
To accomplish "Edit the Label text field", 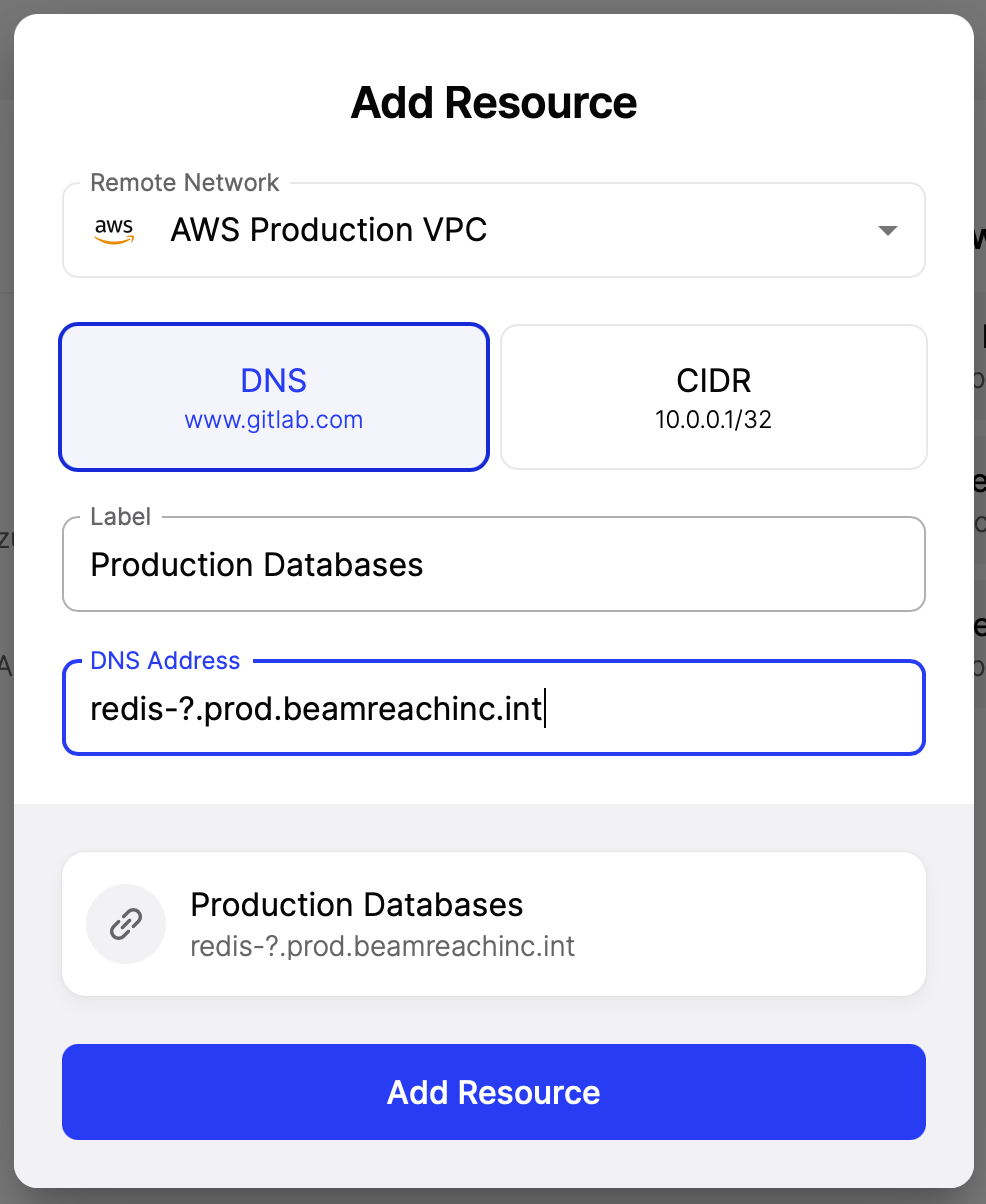I will click(x=493, y=565).
